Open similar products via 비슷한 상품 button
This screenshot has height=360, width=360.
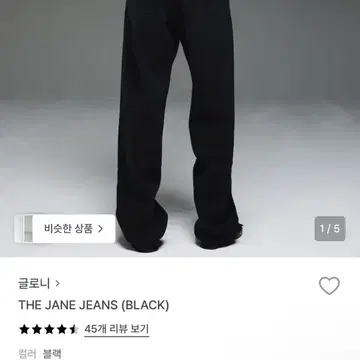[x=65, y=229]
